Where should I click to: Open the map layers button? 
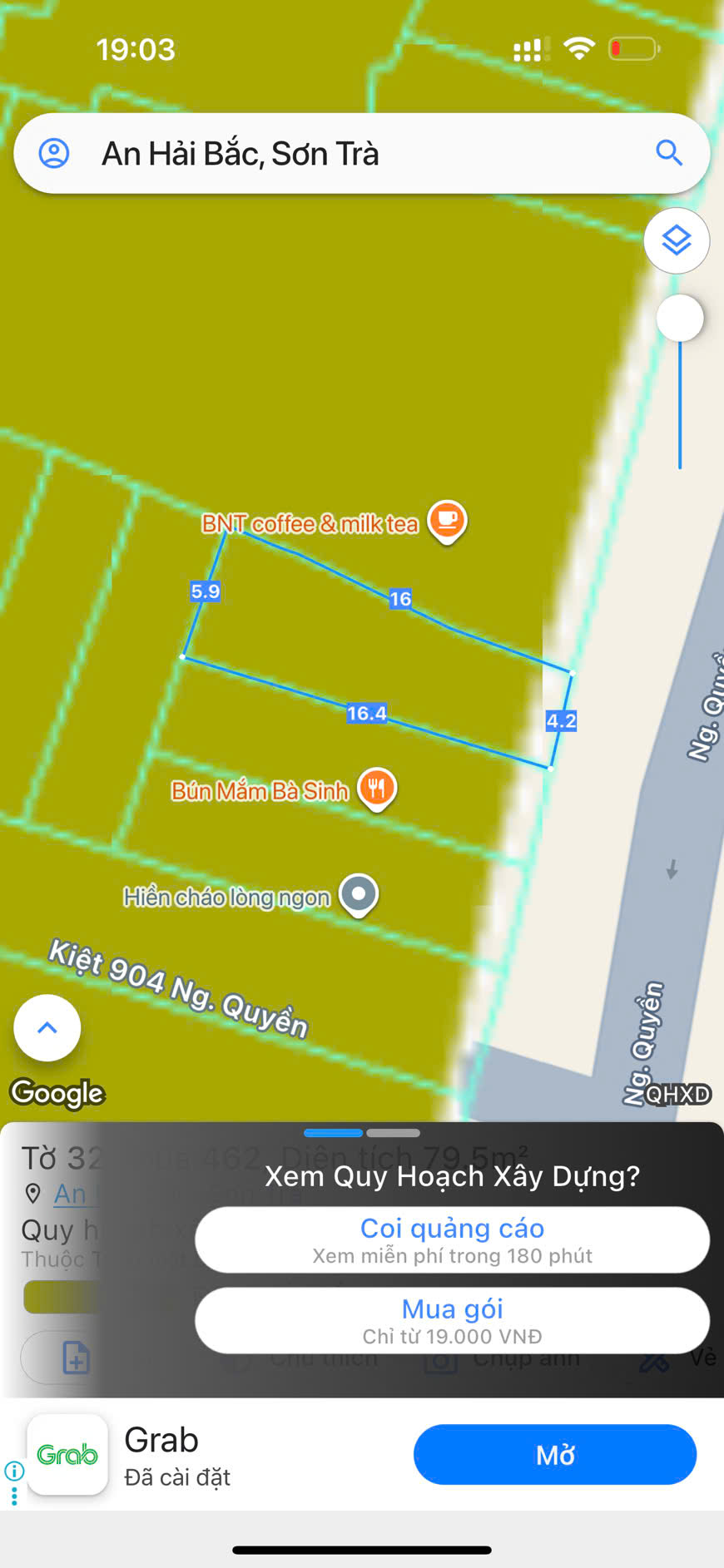click(676, 240)
